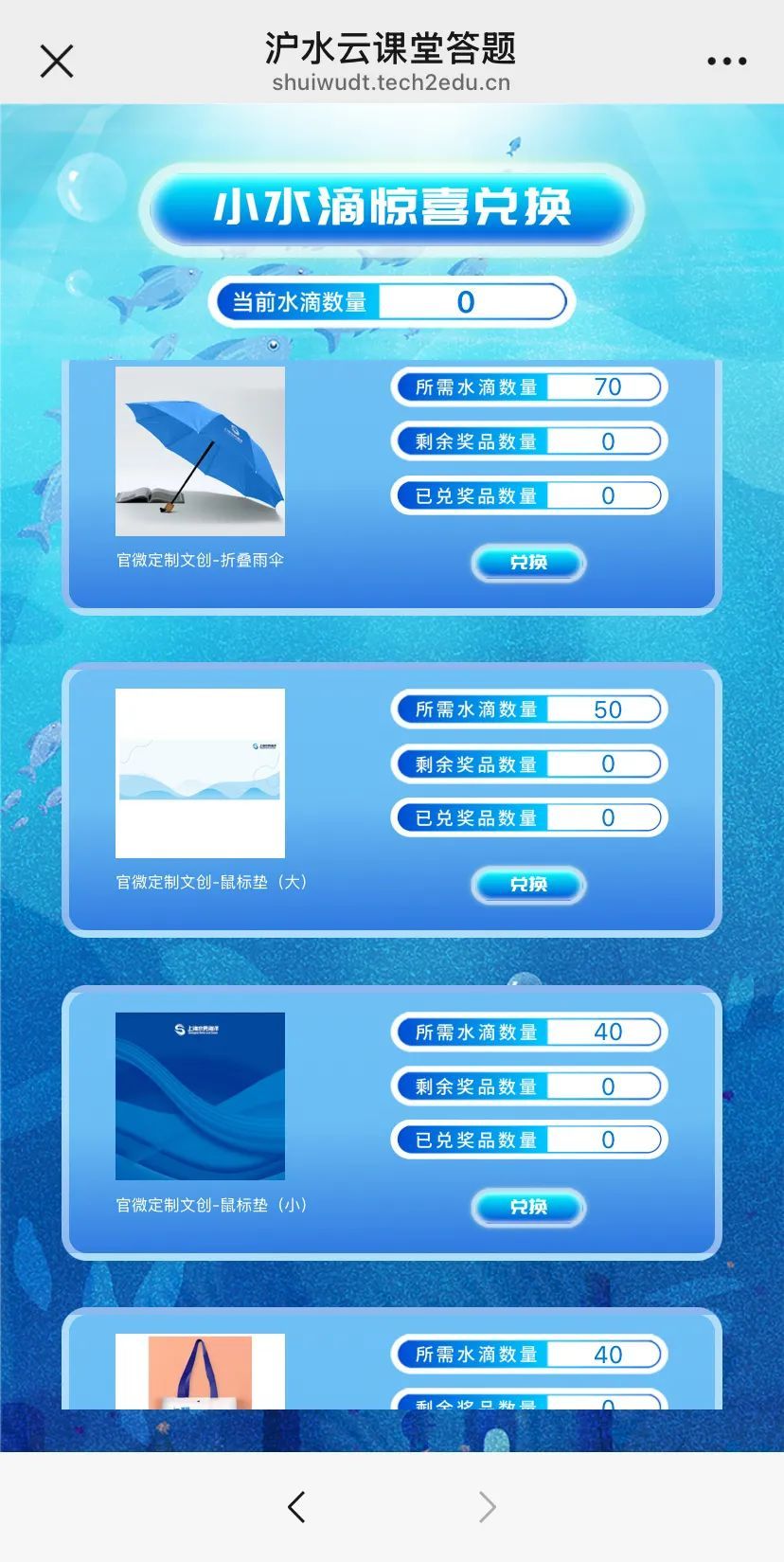Exchange water drops for 鼠标垫（小）
The height and width of the screenshot is (1562, 784).
pos(528,1207)
